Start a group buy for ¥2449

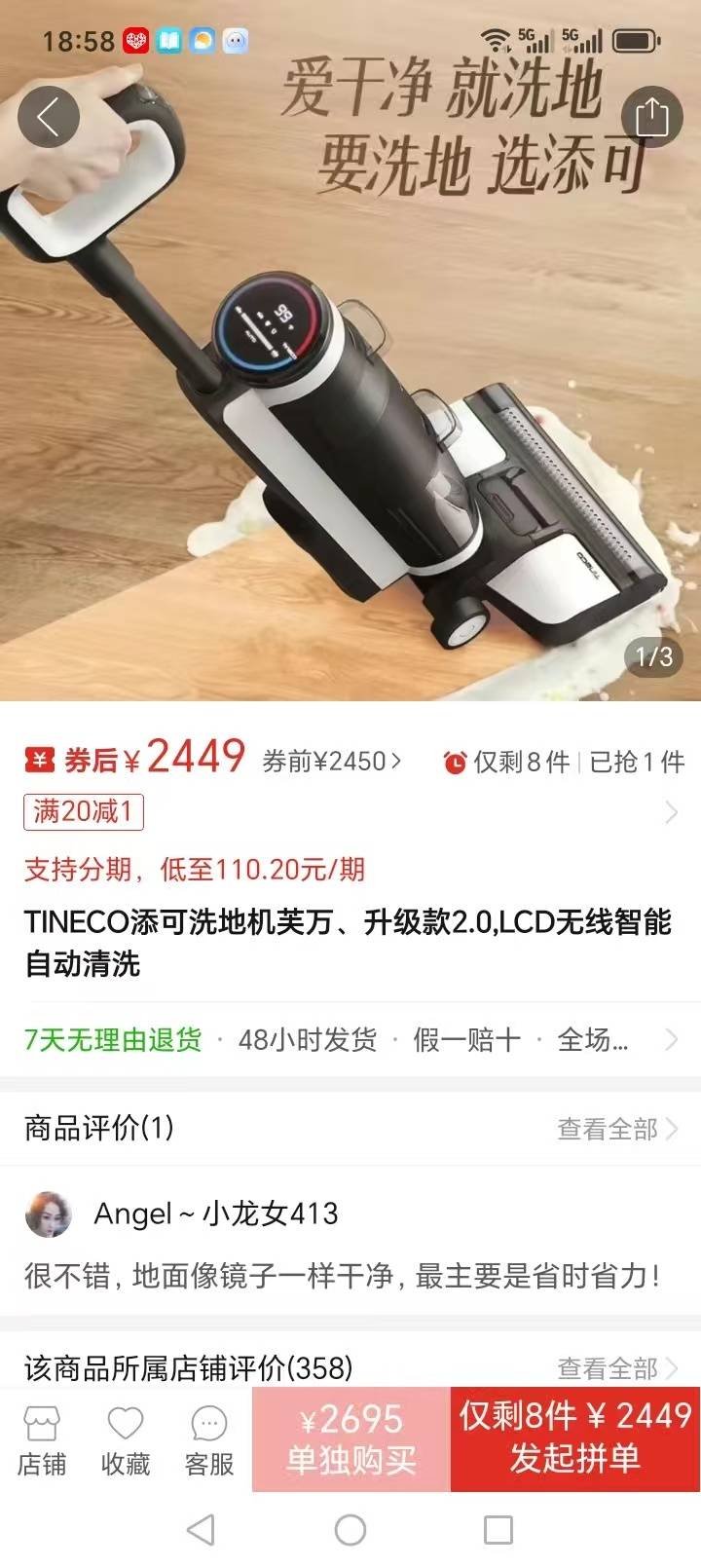tap(575, 1440)
